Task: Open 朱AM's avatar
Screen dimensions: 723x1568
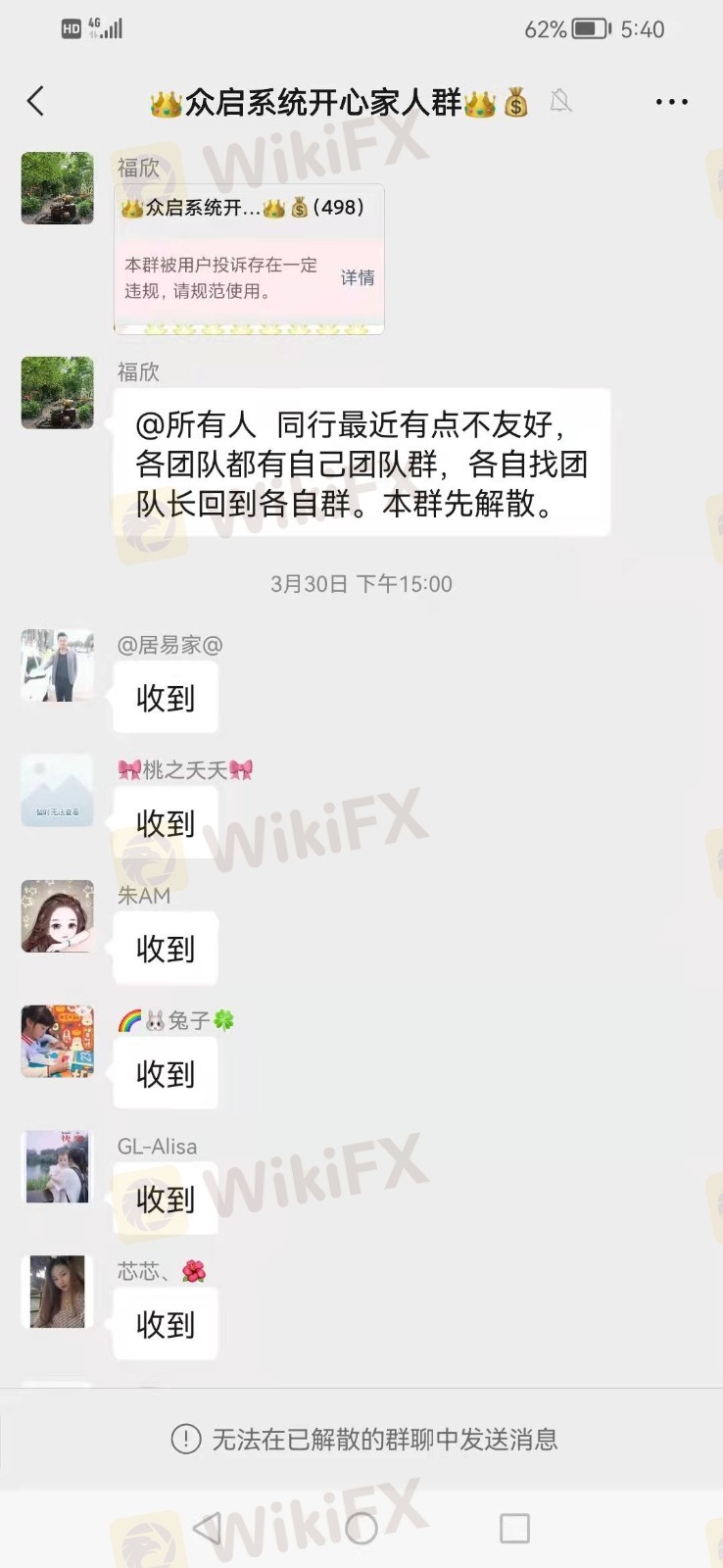Action: coord(58,916)
